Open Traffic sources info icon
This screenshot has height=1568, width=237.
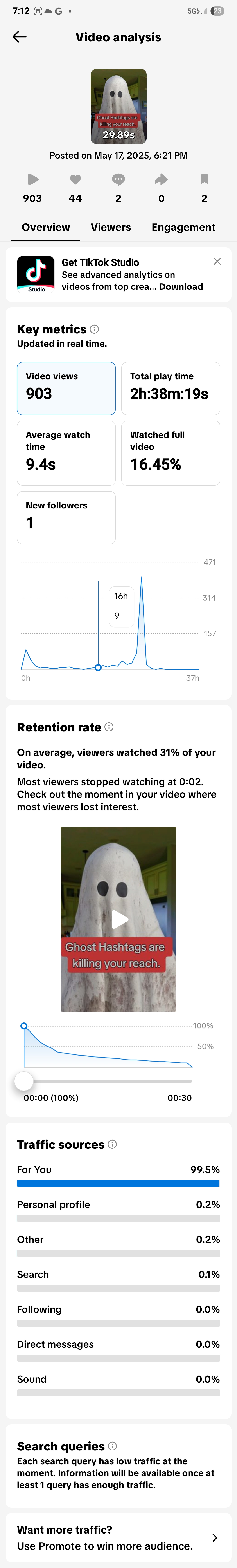(112, 1144)
